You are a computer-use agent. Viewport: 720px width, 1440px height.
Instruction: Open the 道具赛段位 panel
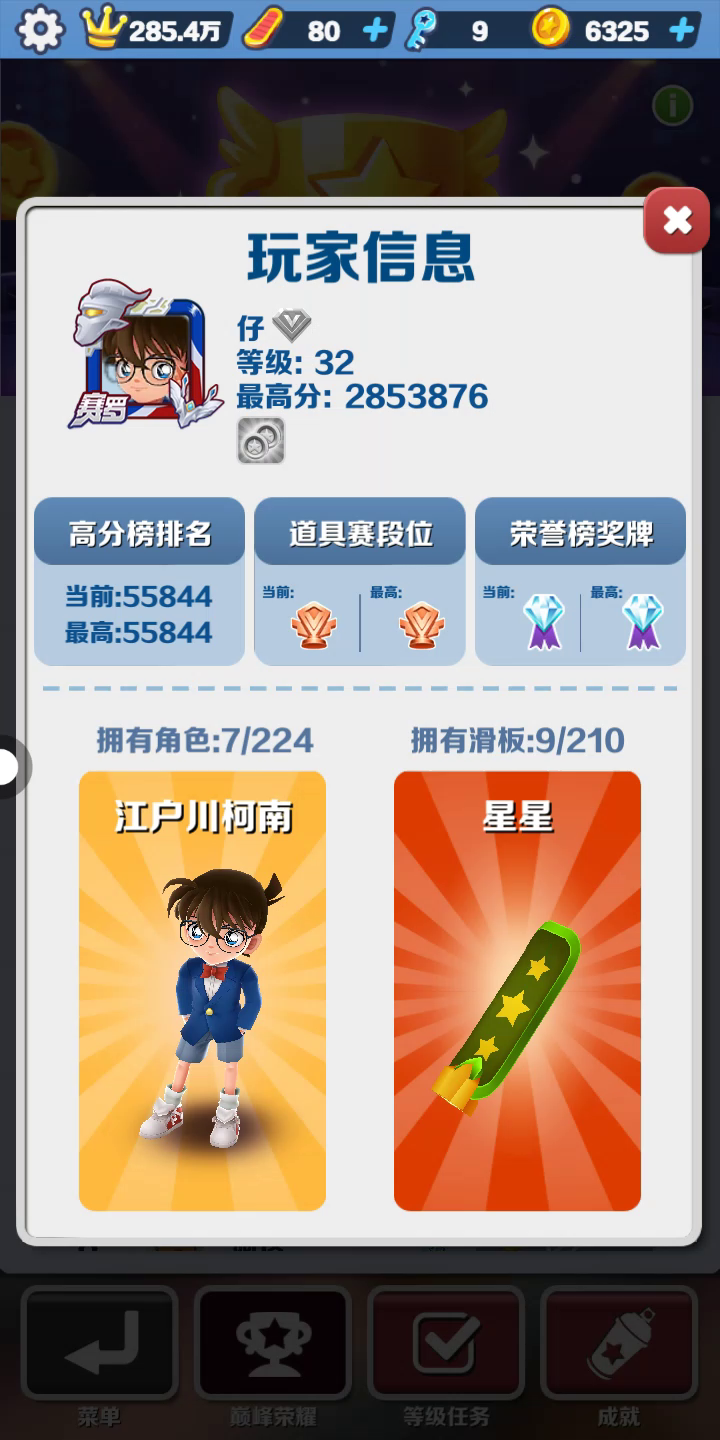[x=360, y=580]
